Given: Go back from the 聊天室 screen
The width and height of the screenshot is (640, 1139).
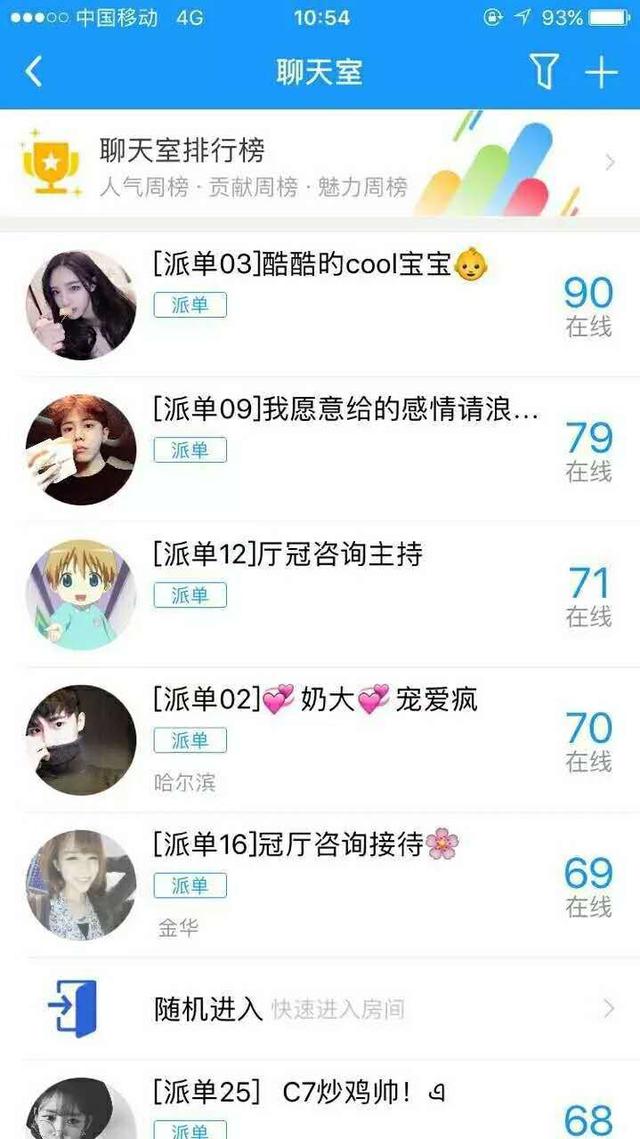Looking at the screenshot, I should [x=34, y=72].
